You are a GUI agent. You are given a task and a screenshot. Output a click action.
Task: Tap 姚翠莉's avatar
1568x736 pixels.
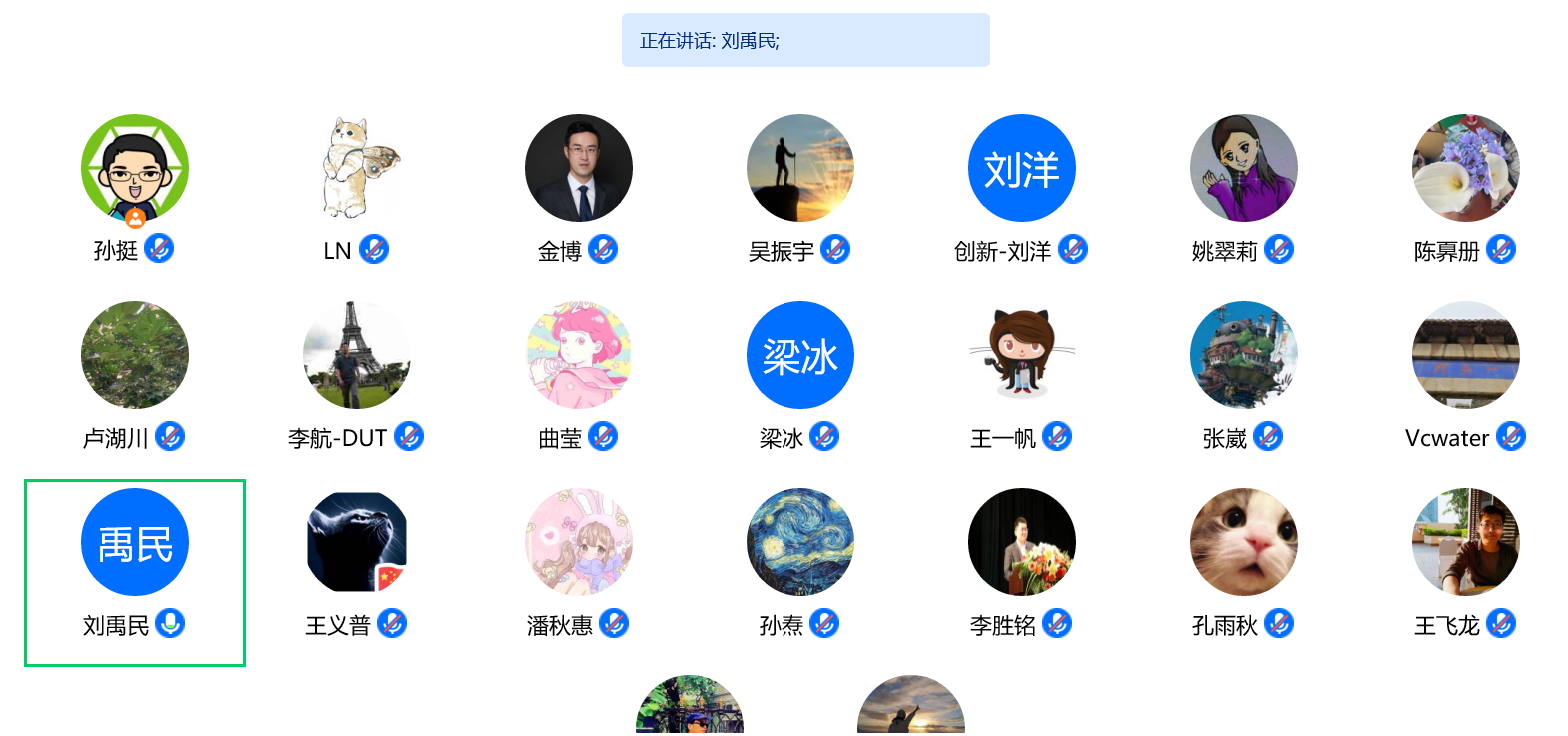(1244, 168)
